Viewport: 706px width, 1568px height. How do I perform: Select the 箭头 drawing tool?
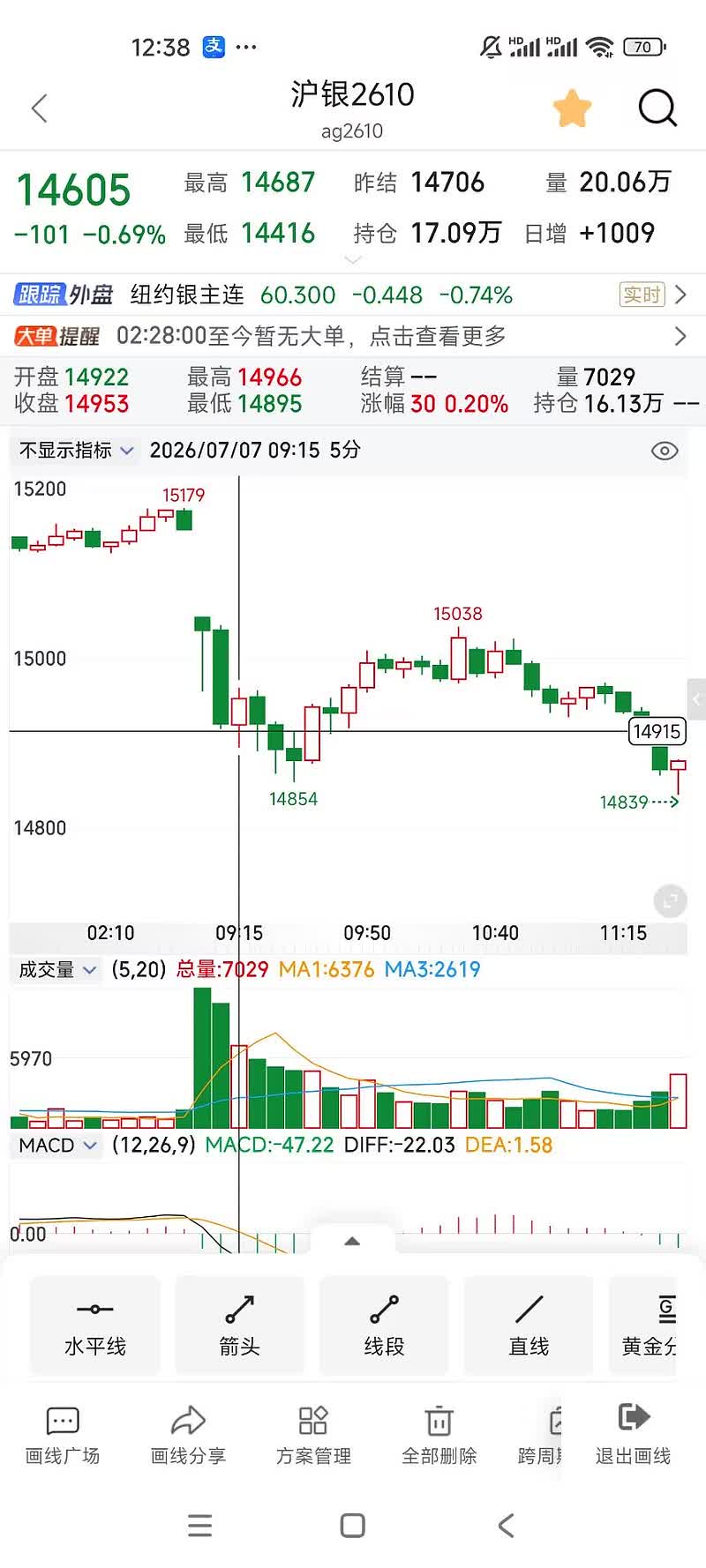point(239,1325)
